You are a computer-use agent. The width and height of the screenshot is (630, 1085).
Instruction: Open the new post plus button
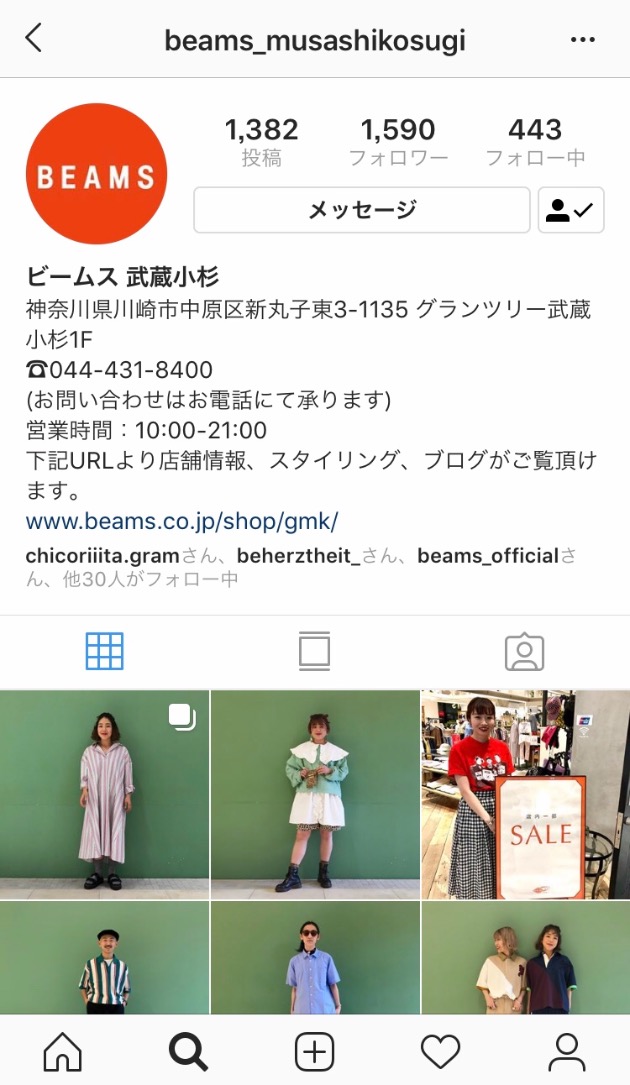pos(314,1051)
